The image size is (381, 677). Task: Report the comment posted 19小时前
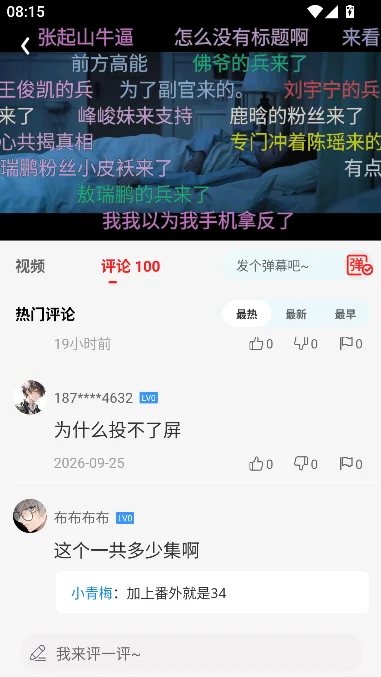350,344
